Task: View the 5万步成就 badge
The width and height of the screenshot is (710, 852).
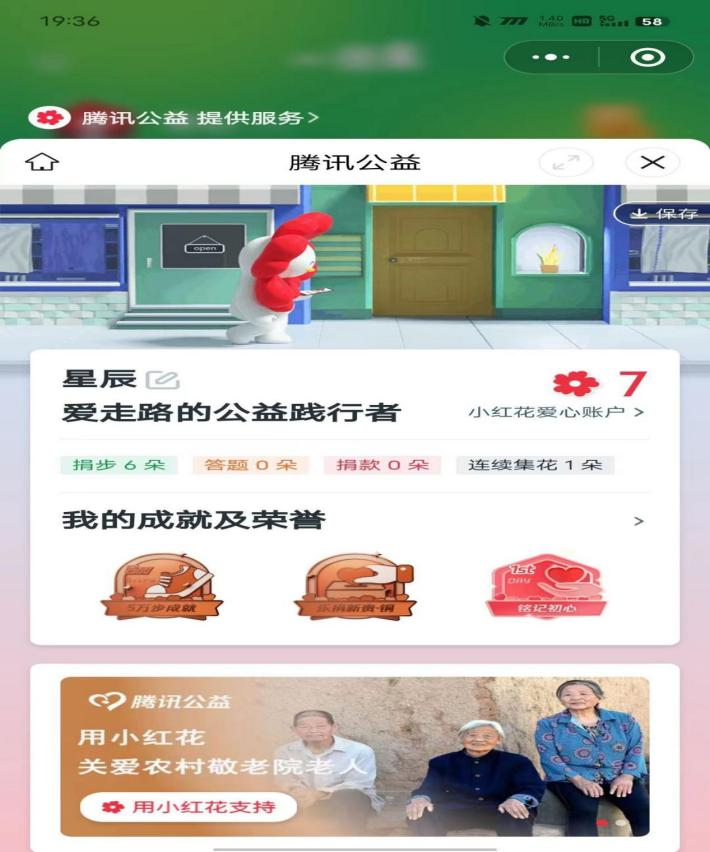Action: click(162, 586)
